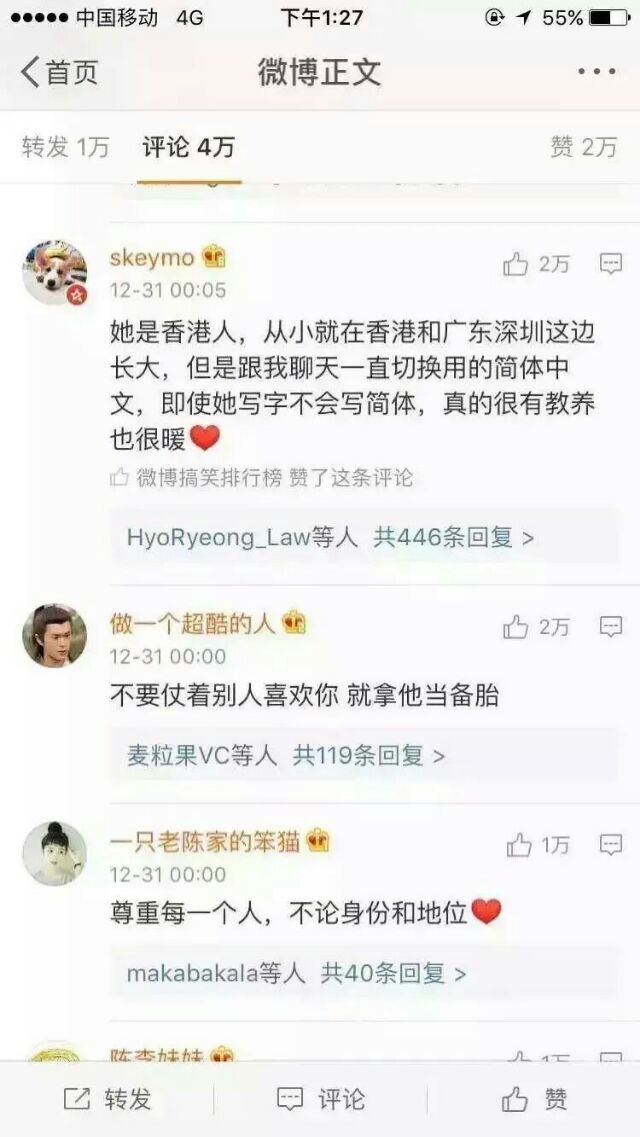Tap comment icon on 做一个超酷的人's comment
This screenshot has width=640, height=1137.
[x=611, y=627]
